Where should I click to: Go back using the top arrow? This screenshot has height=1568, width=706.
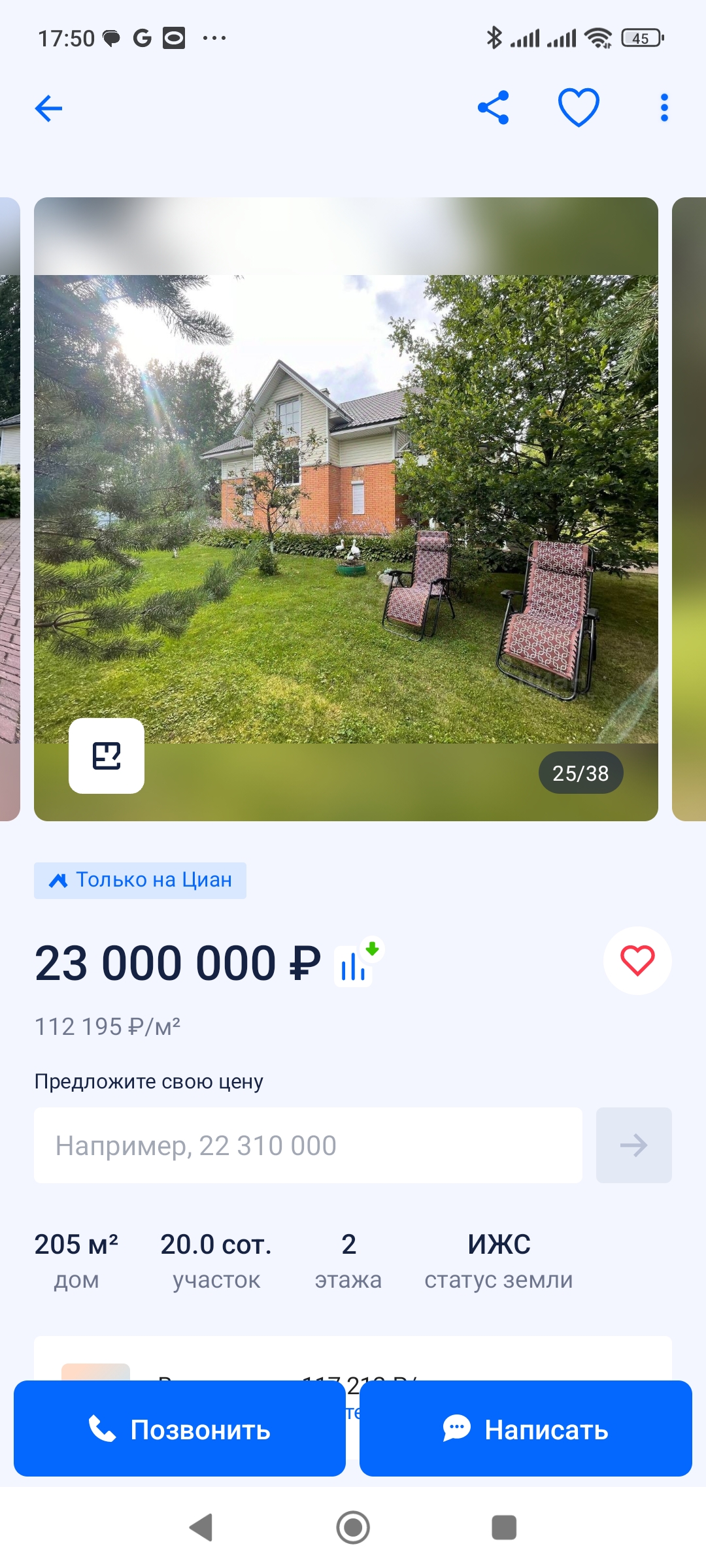[49, 108]
